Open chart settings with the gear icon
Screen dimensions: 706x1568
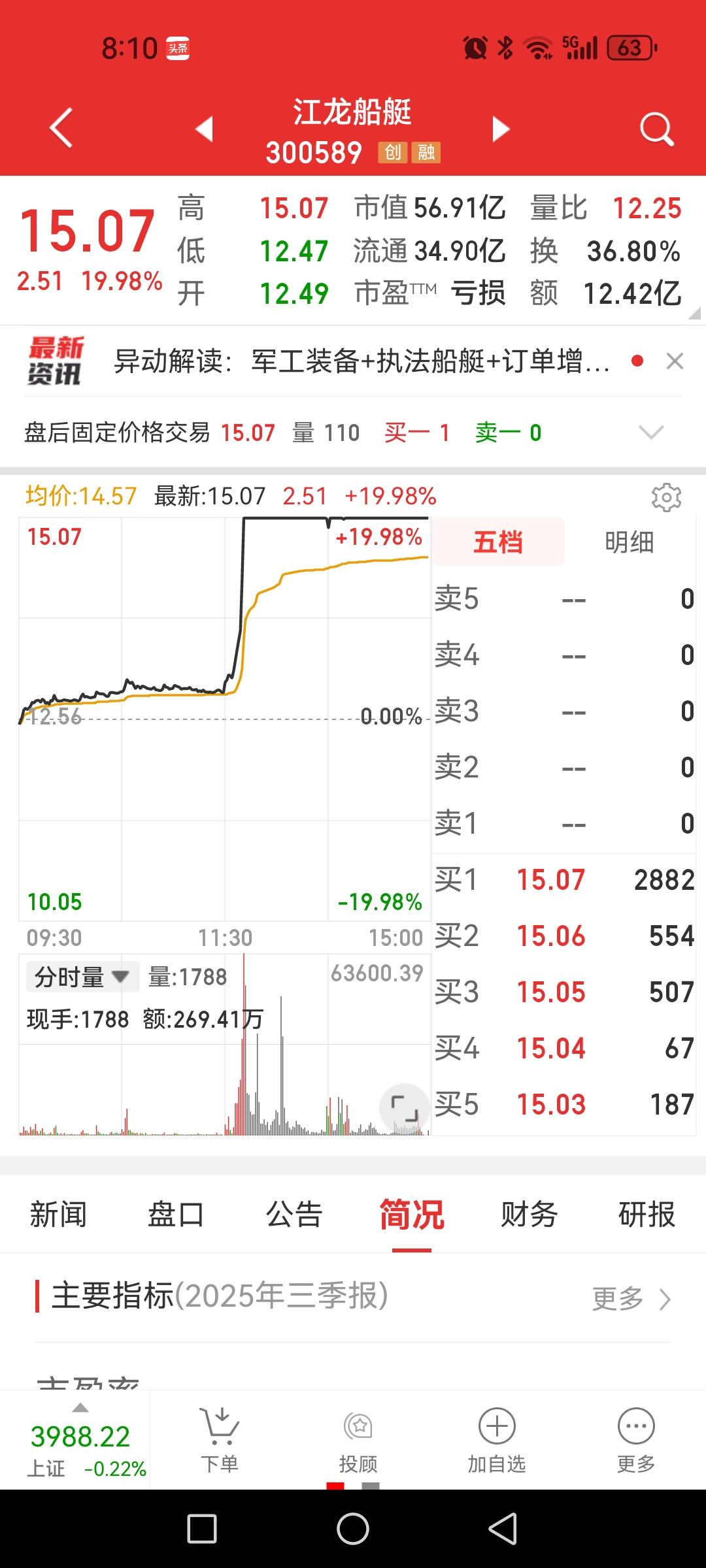667,498
